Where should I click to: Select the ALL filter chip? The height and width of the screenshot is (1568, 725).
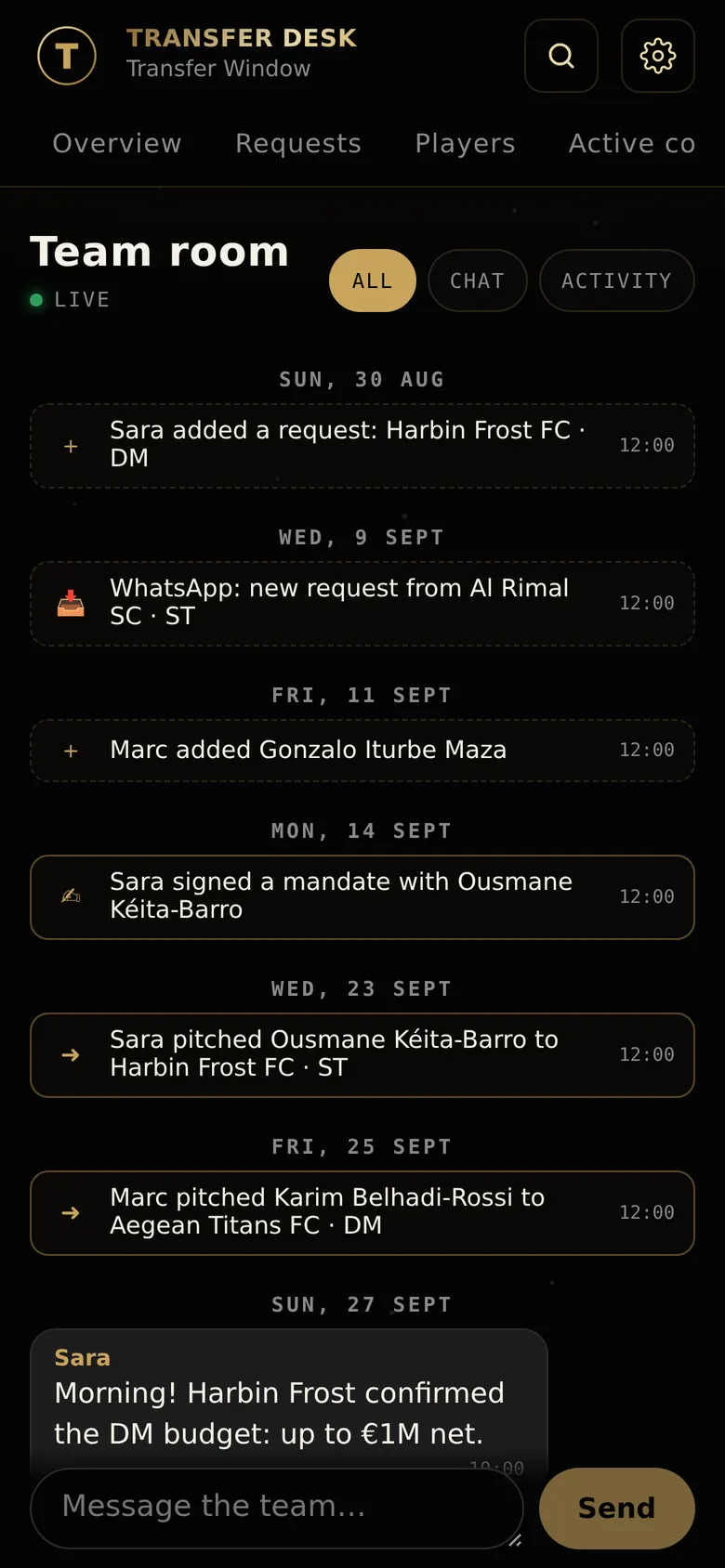[x=373, y=281]
